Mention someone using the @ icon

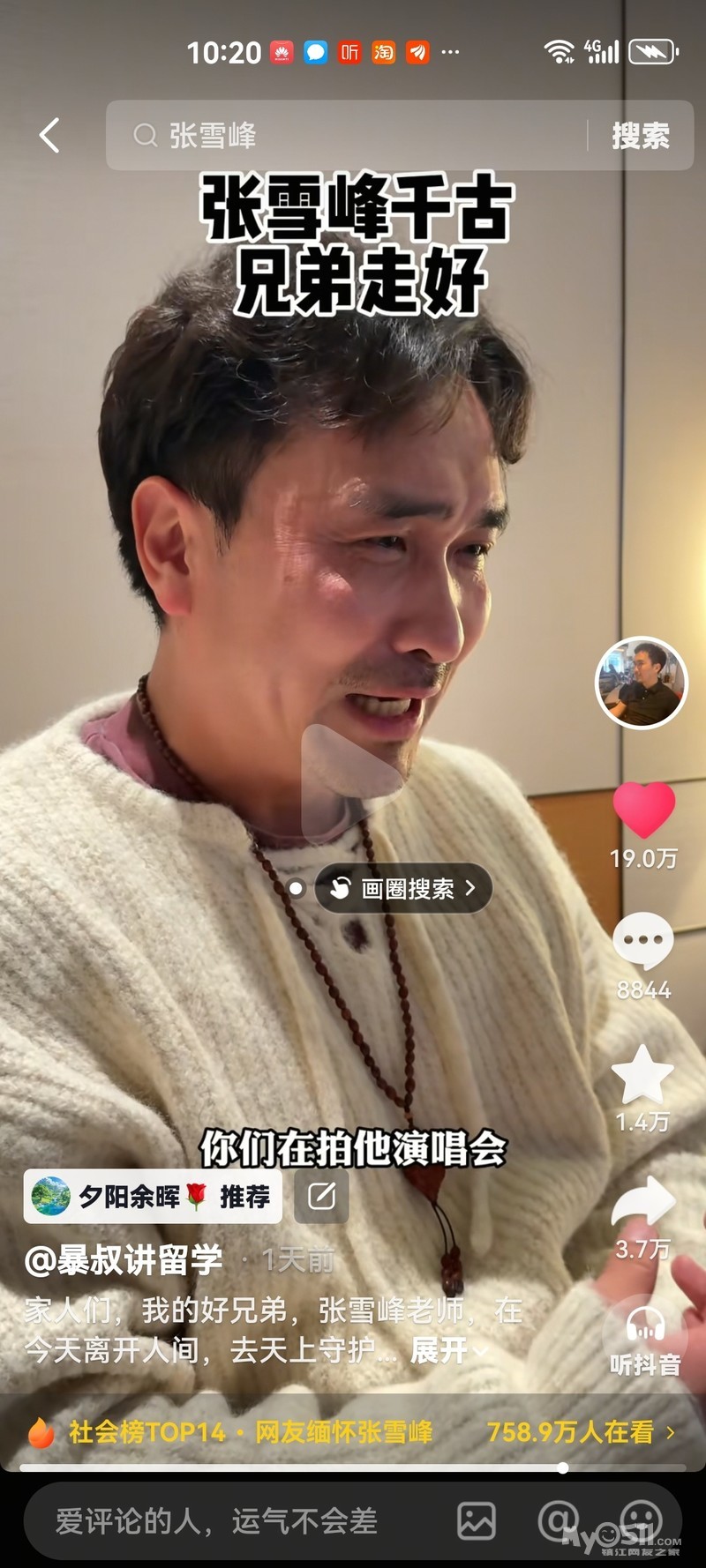pos(559,1521)
